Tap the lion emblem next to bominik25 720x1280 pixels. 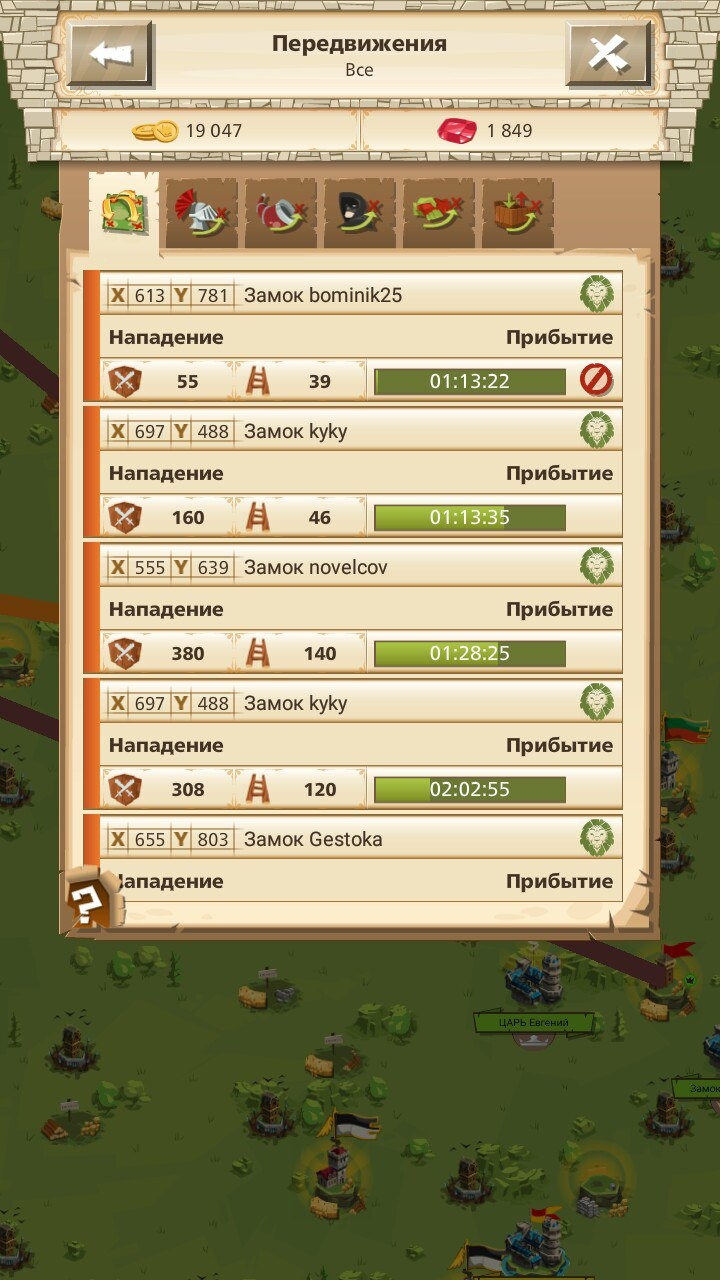pos(597,295)
